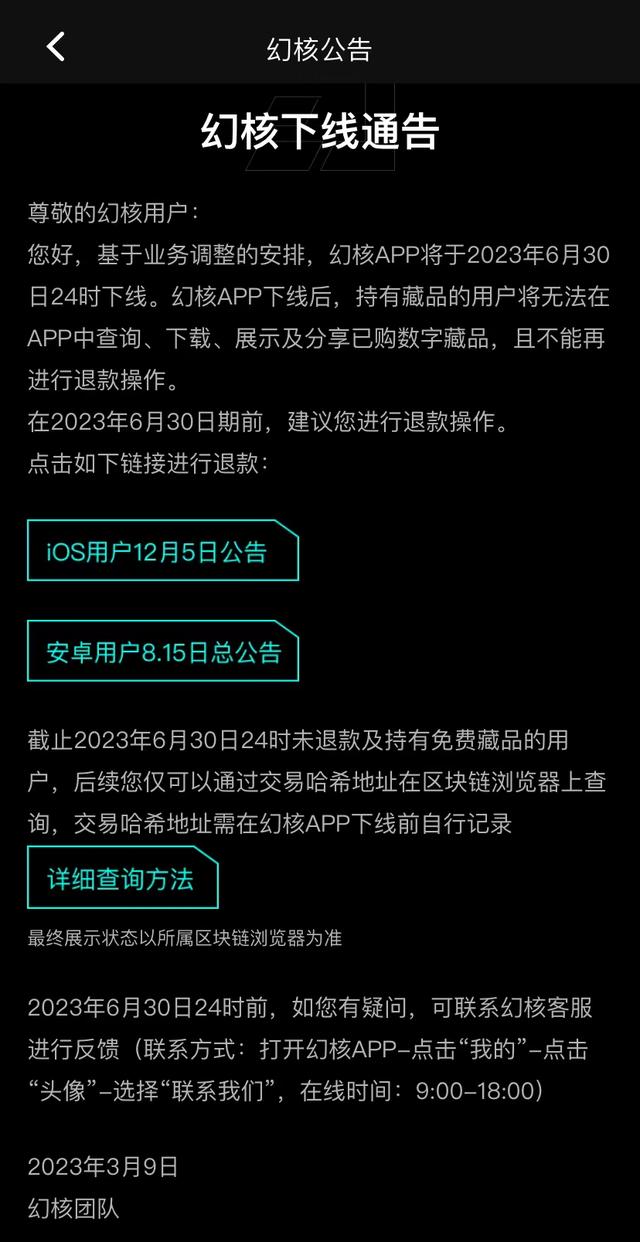Open the iOS用户12月5日公告 link
Viewport: 640px width, 1242px height.
163,551
